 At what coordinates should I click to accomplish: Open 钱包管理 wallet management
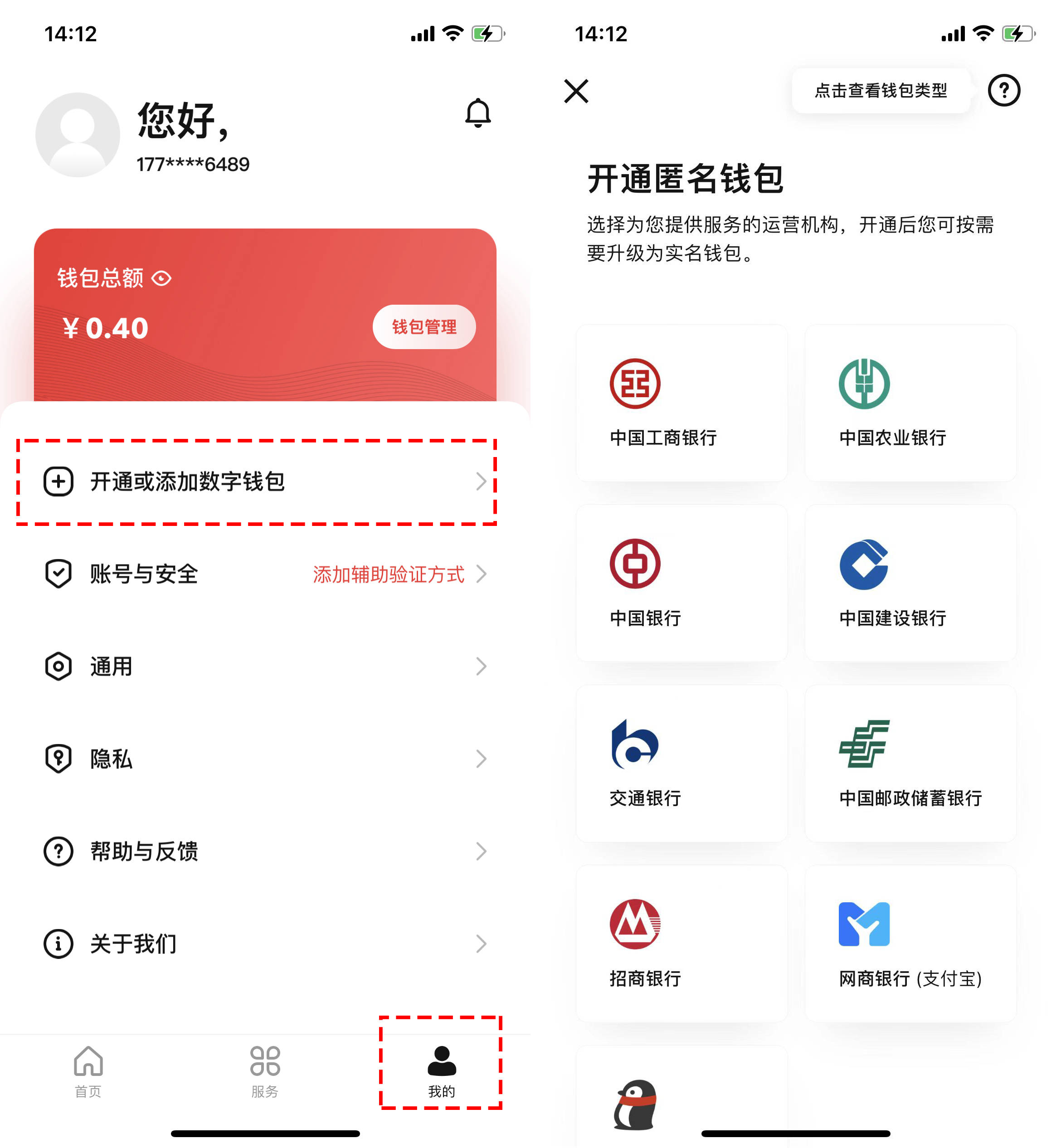423,326
